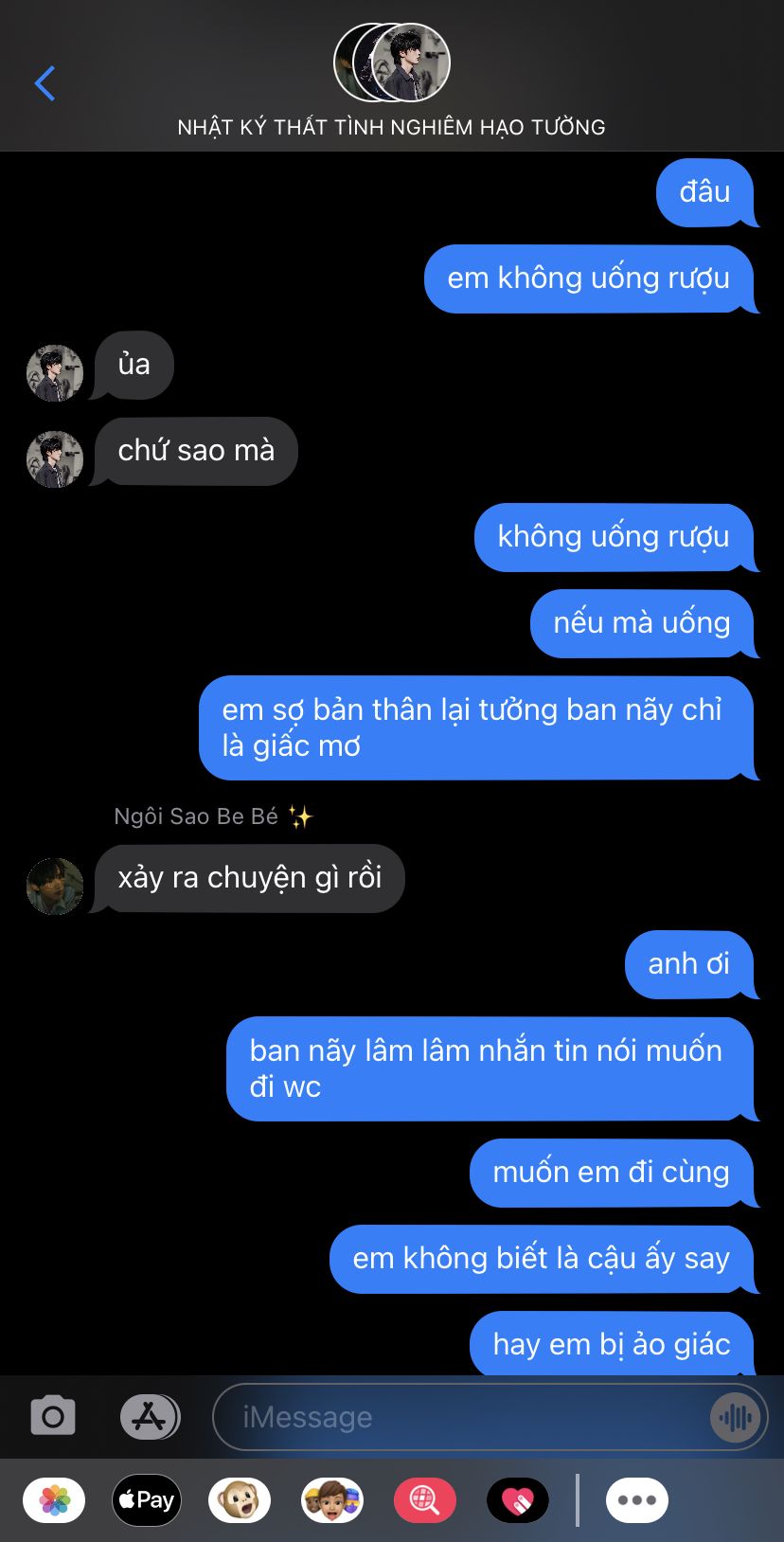Tap the avatar next to "xảy ra chuyện gì rồi"
The width and height of the screenshot is (784, 1542).
coord(55,887)
